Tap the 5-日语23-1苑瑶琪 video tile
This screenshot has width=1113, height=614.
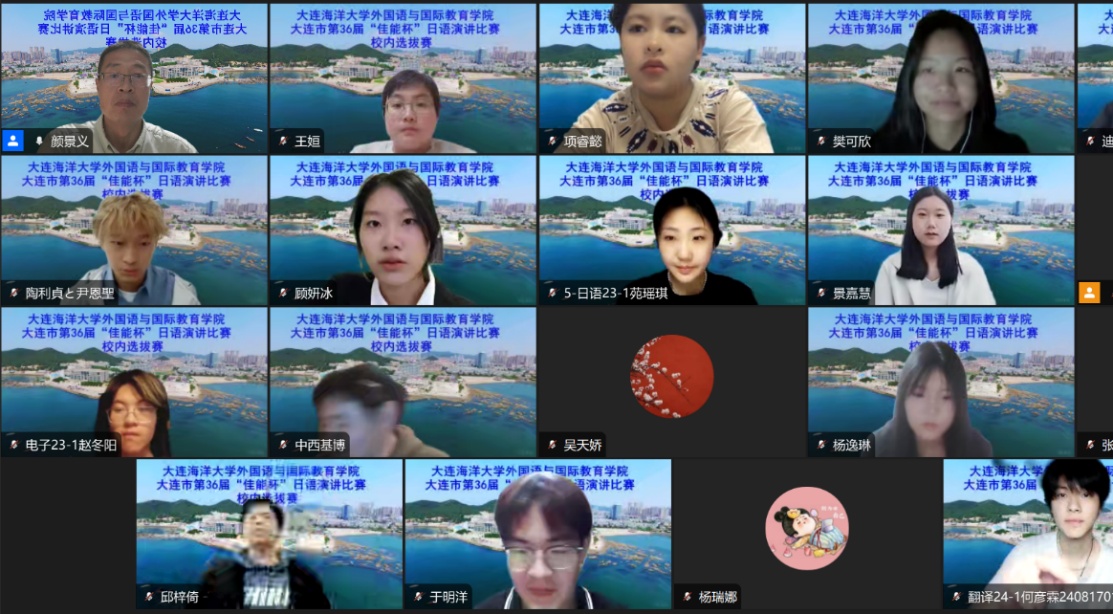pyautogui.click(x=672, y=230)
